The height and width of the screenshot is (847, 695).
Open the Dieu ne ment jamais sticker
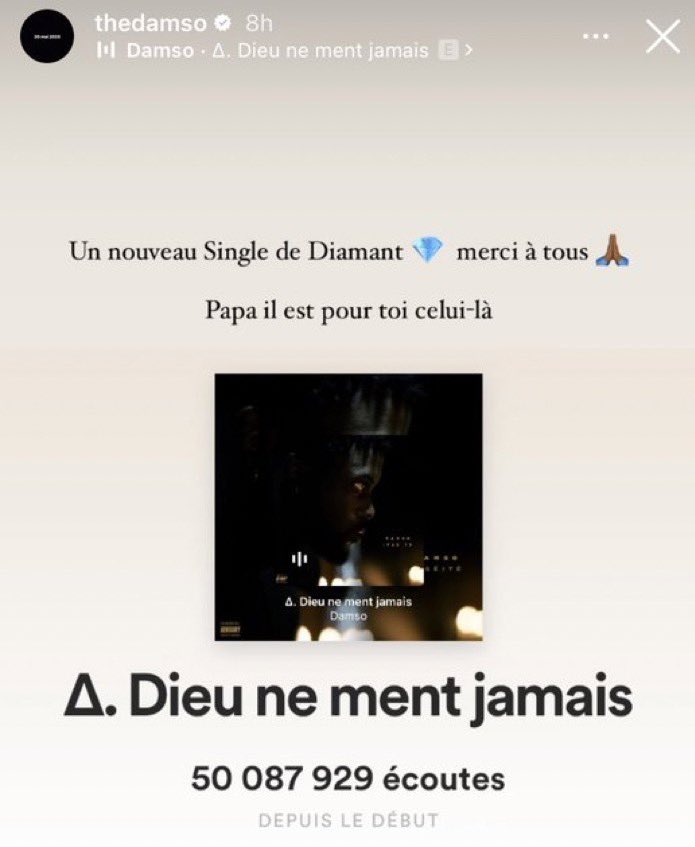coord(348,507)
